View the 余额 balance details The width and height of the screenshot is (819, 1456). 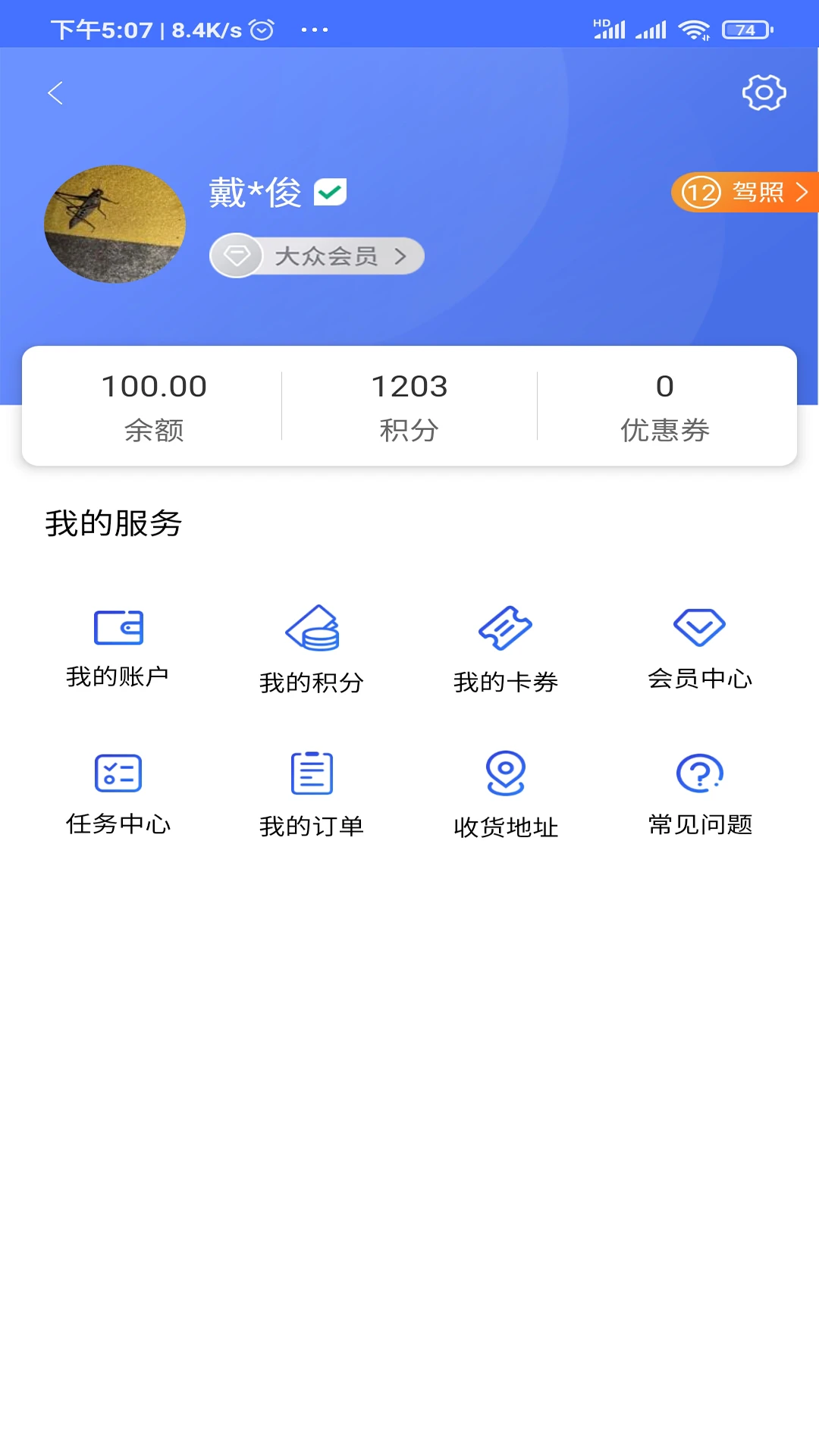coord(154,406)
